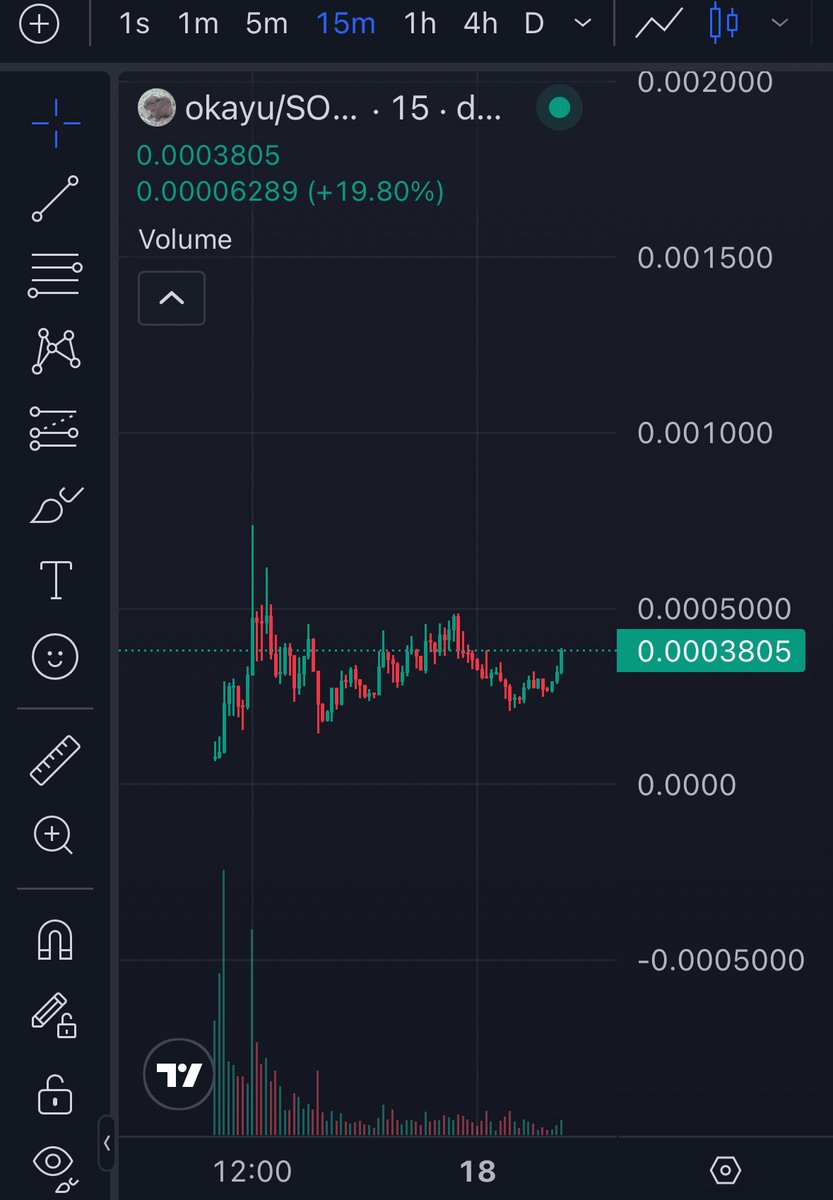Select the 1m timeframe
This screenshot has width=833, height=1200.
198,23
